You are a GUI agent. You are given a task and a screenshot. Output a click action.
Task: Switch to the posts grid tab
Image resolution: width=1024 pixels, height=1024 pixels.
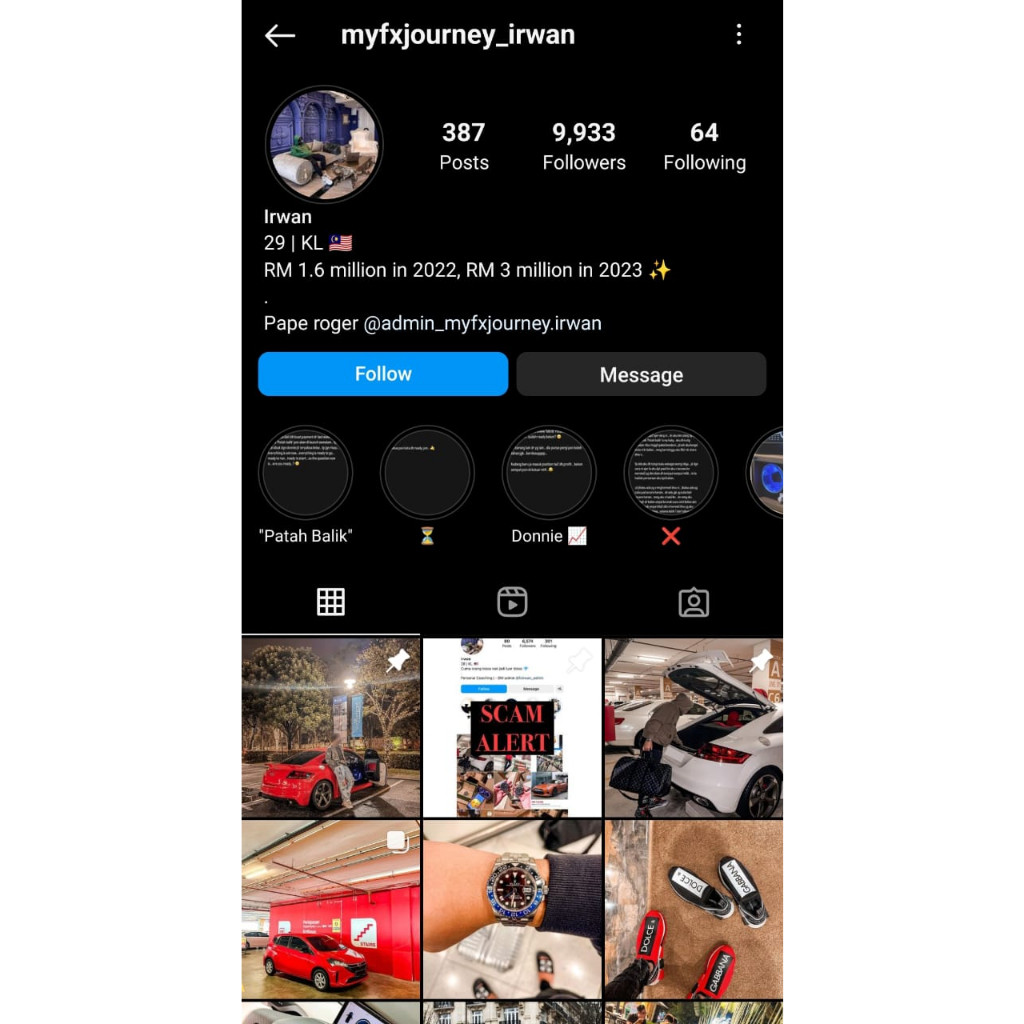331,601
